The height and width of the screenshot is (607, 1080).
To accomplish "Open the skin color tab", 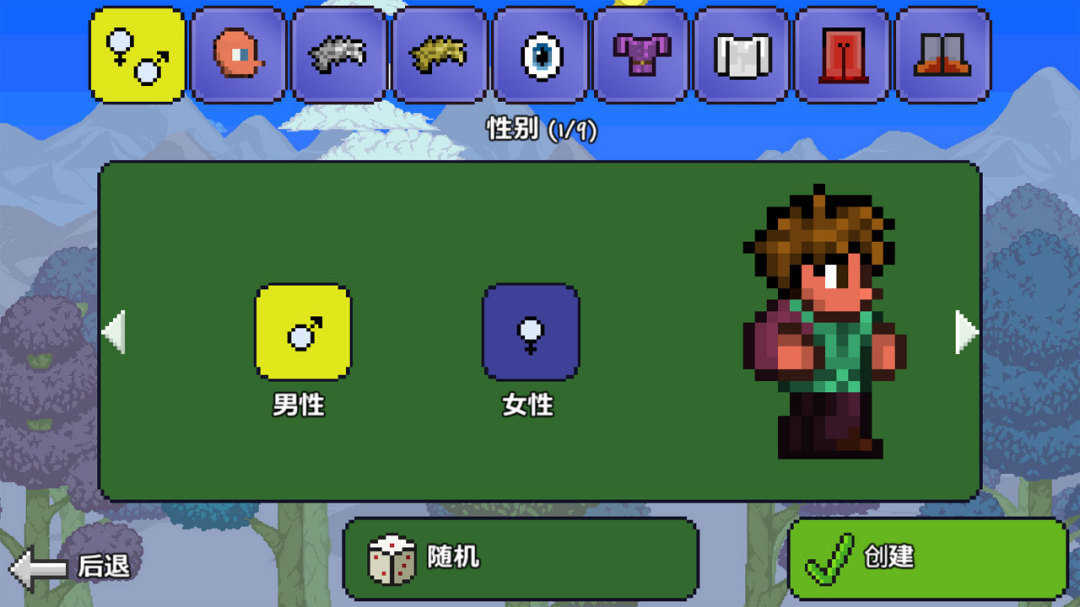I will (239, 55).
